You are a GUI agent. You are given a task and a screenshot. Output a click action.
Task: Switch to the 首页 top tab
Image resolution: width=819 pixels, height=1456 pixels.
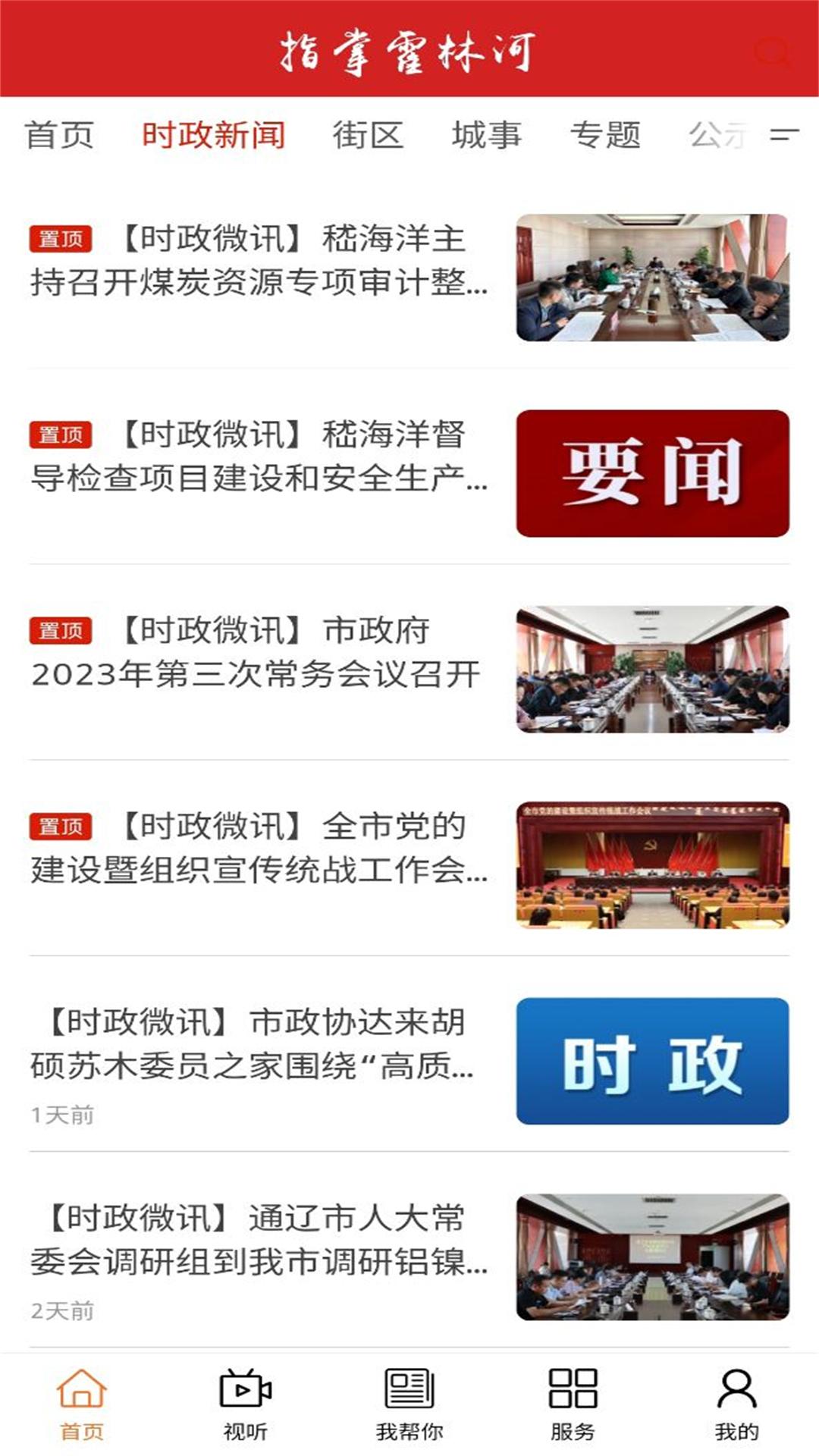(59, 135)
